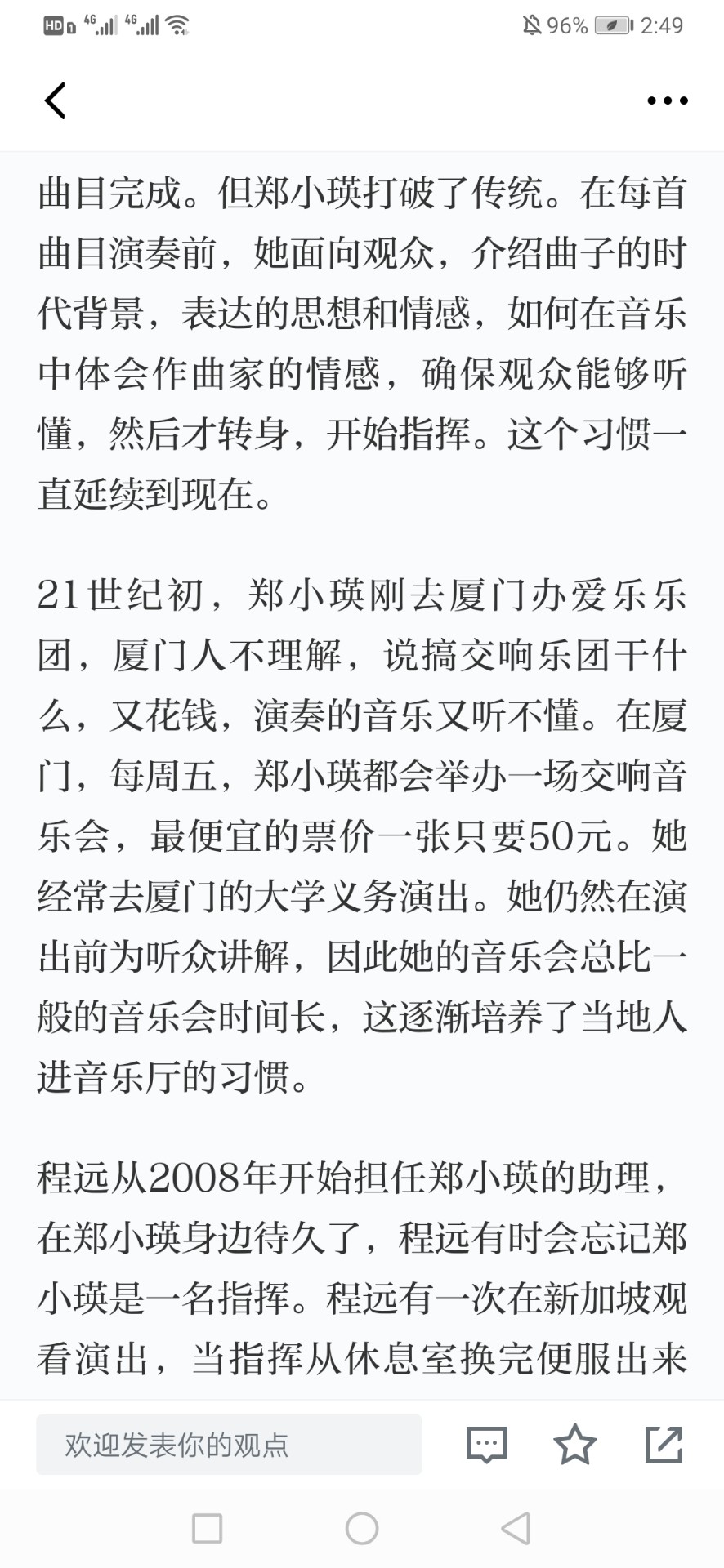Go back using the top-left arrow
Screen dimensions: 724x1568
click(55, 100)
